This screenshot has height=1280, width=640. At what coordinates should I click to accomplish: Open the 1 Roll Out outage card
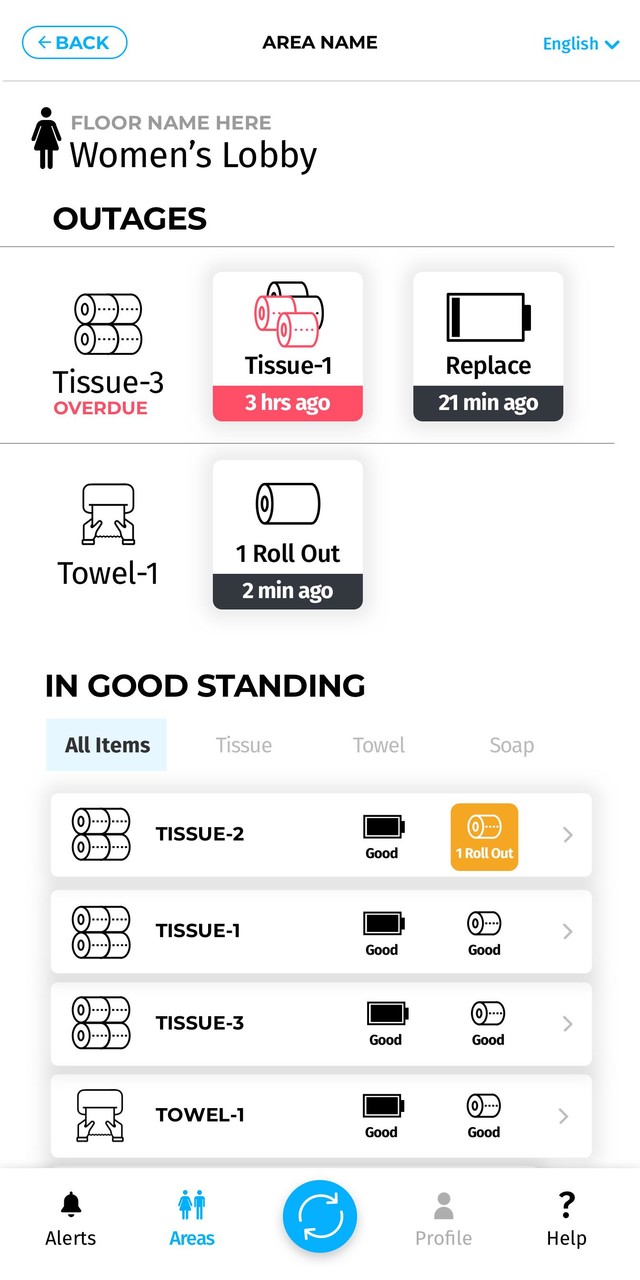[288, 535]
